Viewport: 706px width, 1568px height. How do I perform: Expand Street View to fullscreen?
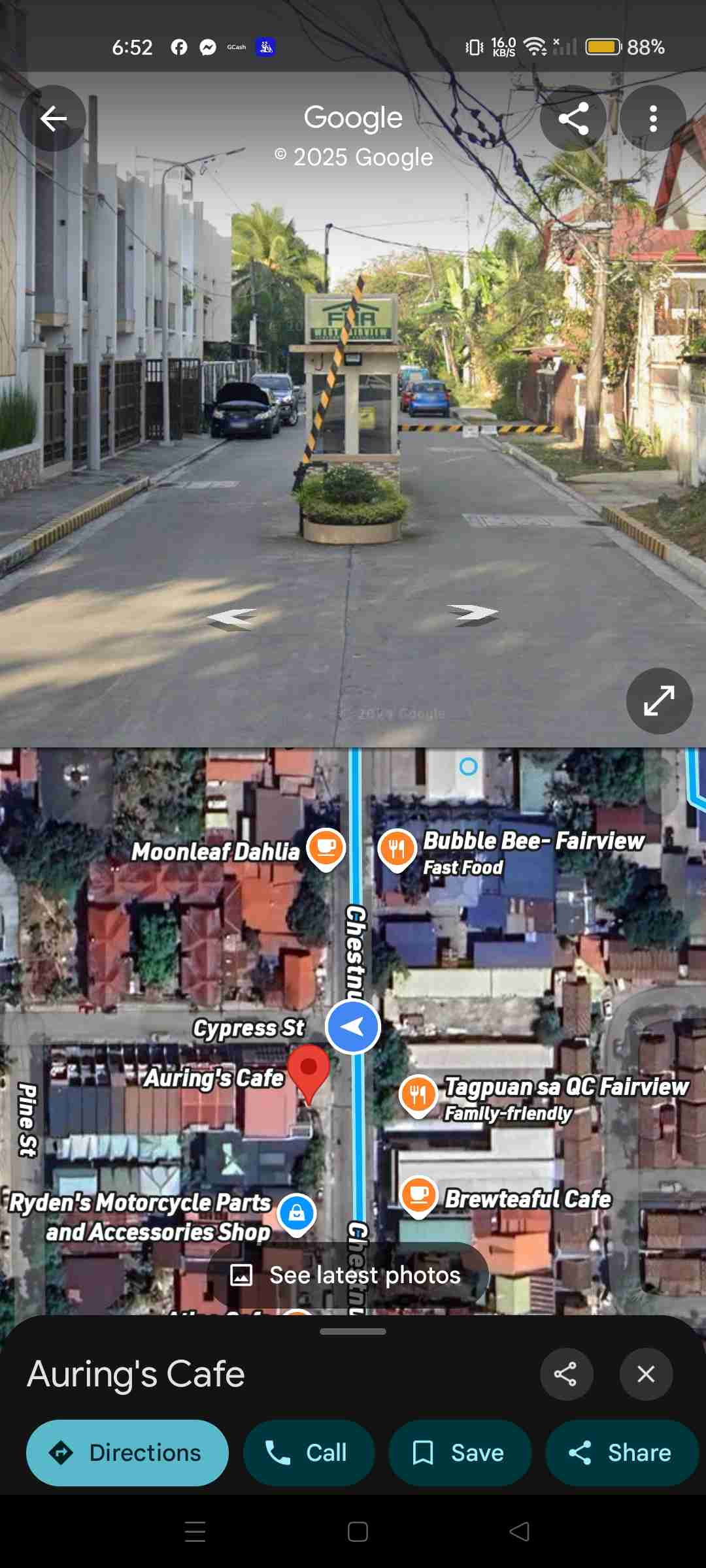(x=659, y=700)
